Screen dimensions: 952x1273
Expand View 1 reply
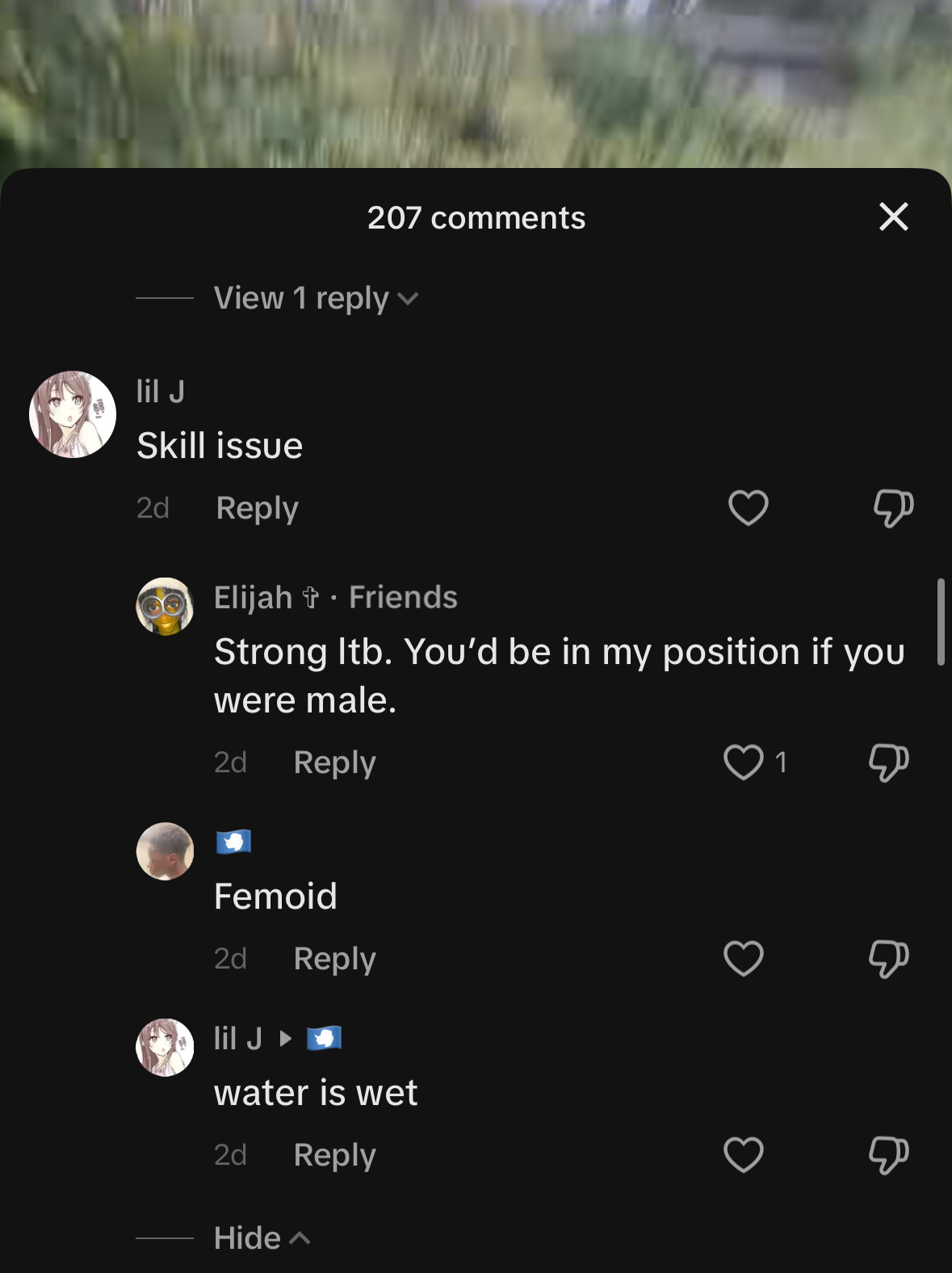[x=315, y=299]
